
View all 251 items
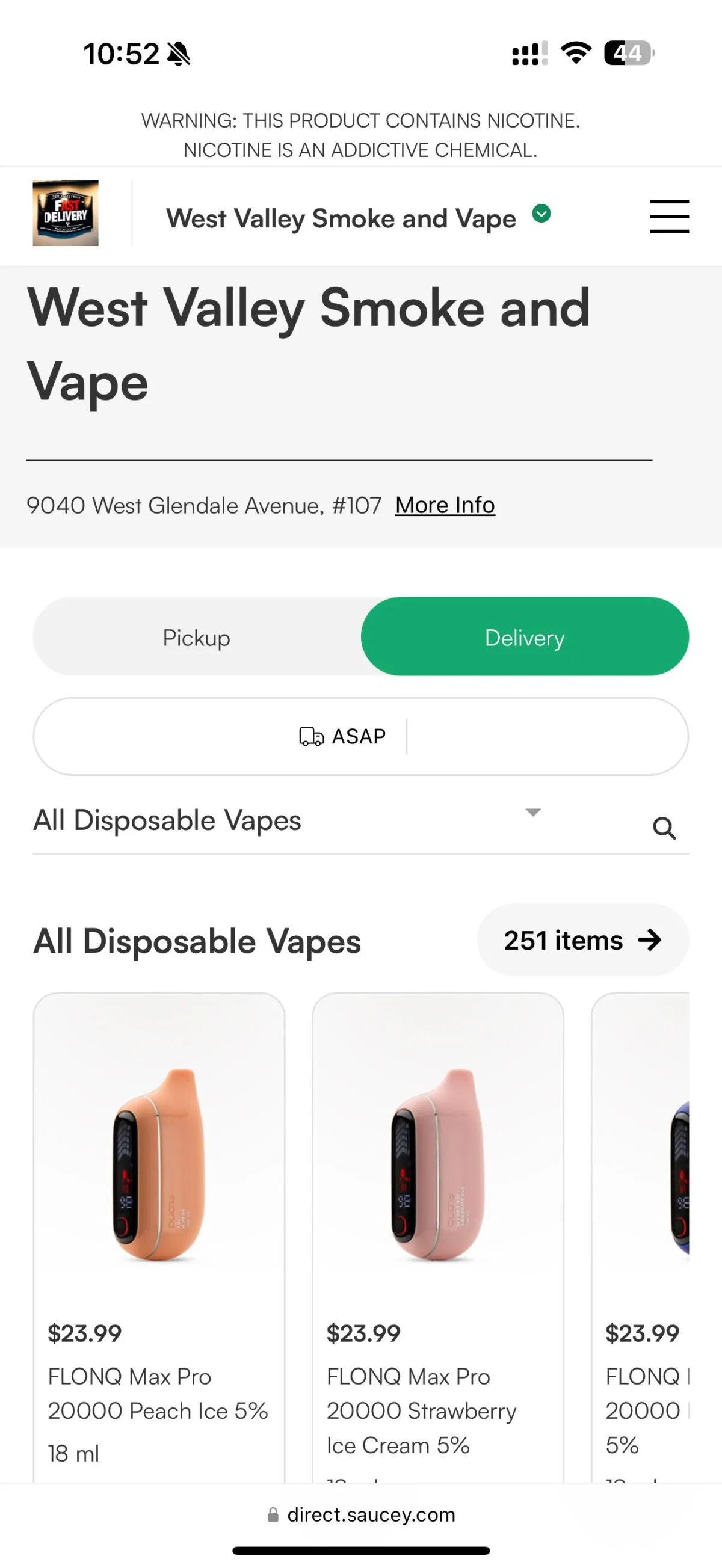[x=582, y=941]
